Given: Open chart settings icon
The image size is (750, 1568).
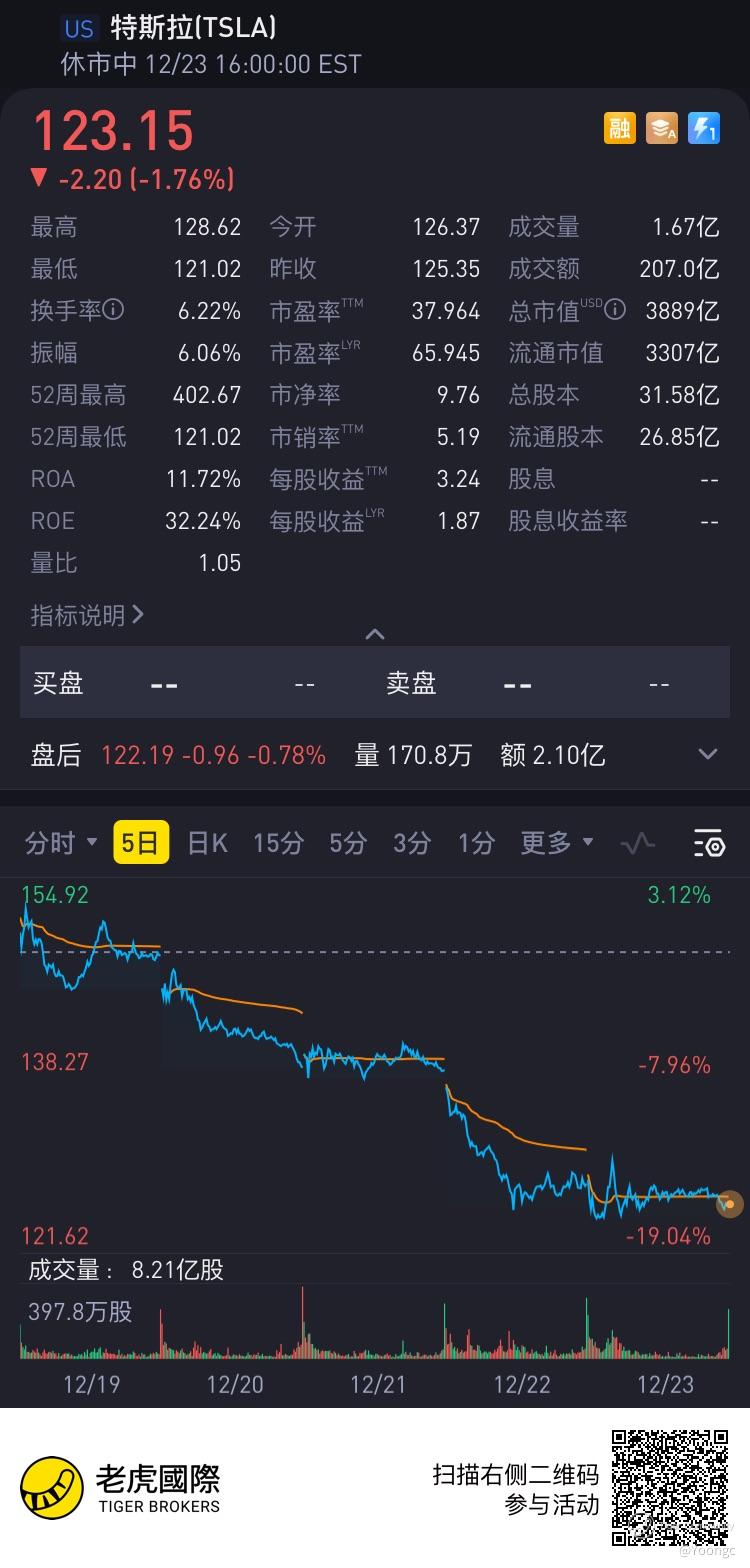Looking at the screenshot, I should pos(709,844).
